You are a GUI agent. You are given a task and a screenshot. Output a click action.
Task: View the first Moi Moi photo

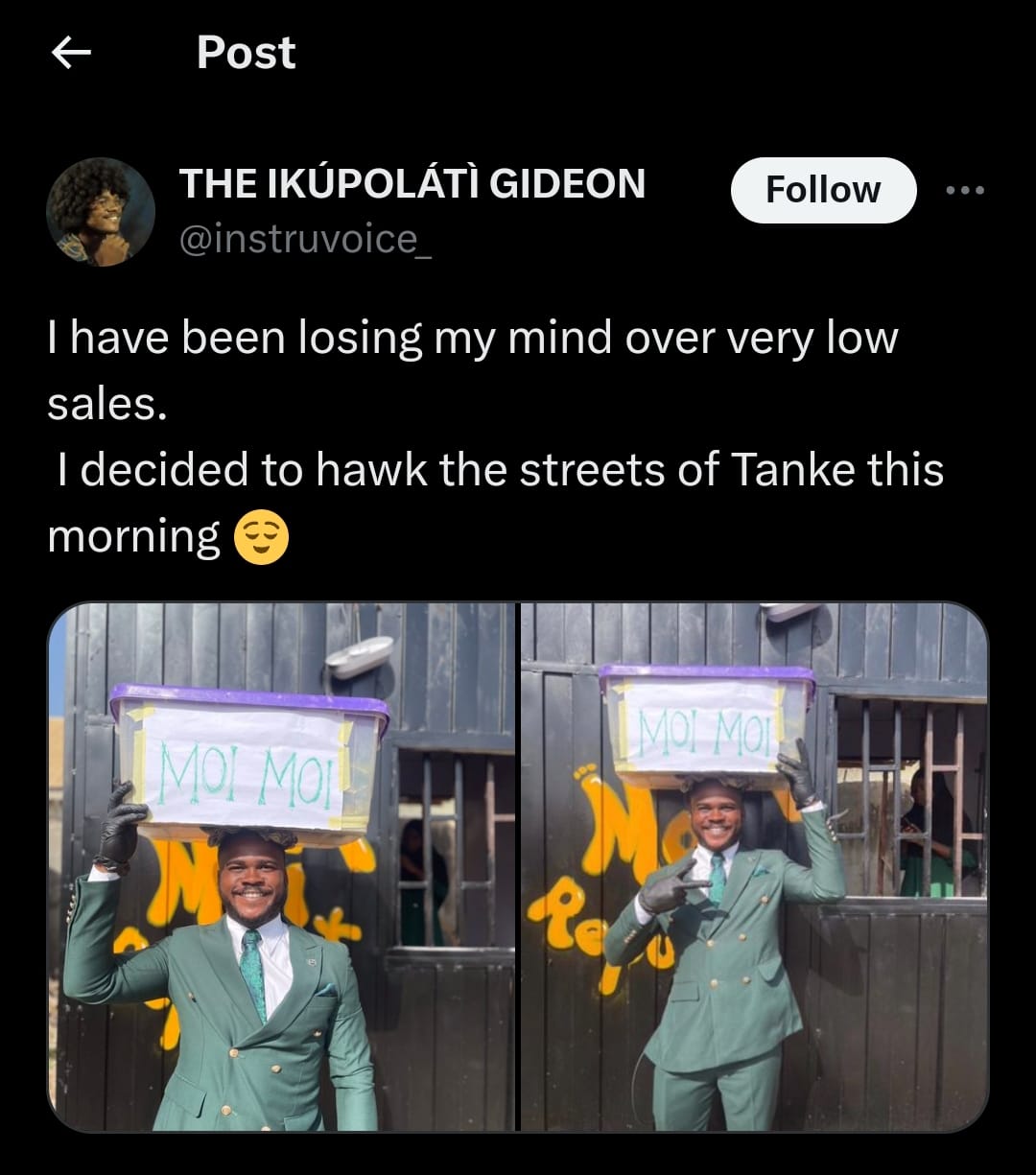click(282, 866)
